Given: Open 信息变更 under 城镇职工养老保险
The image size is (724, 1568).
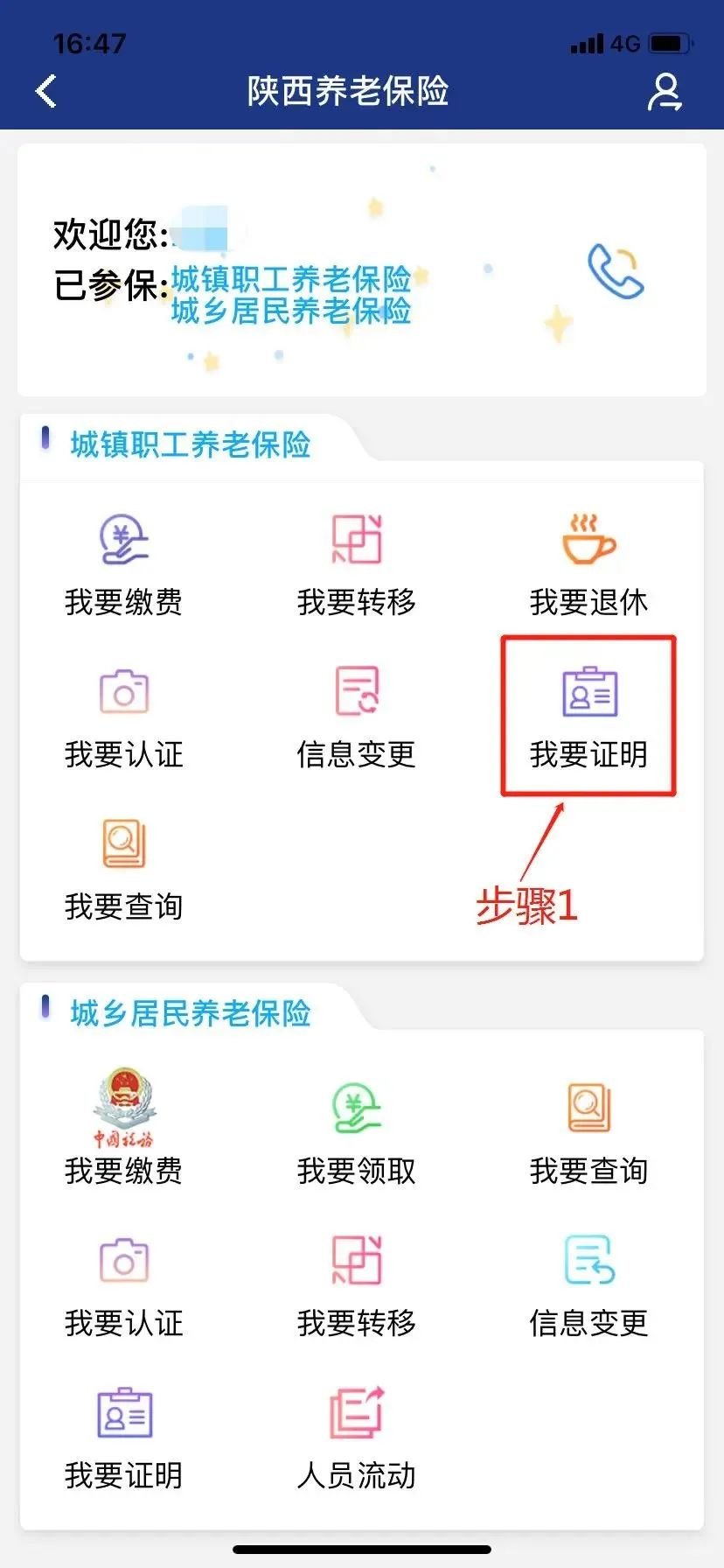Looking at the screenshot, I should click(356, 716).
